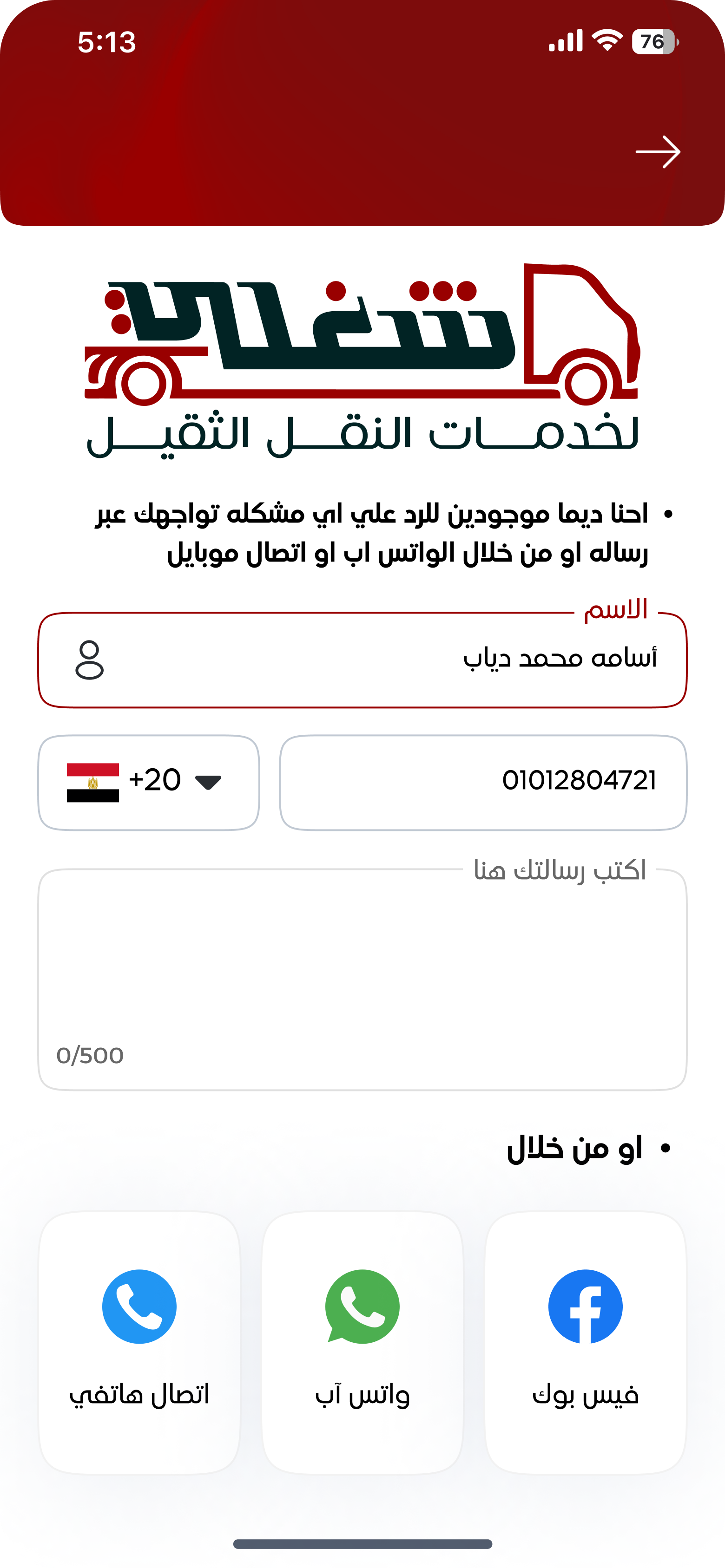Open WhatsApp contact واتس آب
The width and height of the screenshot is (725, 1568).
pos(362,1341)
